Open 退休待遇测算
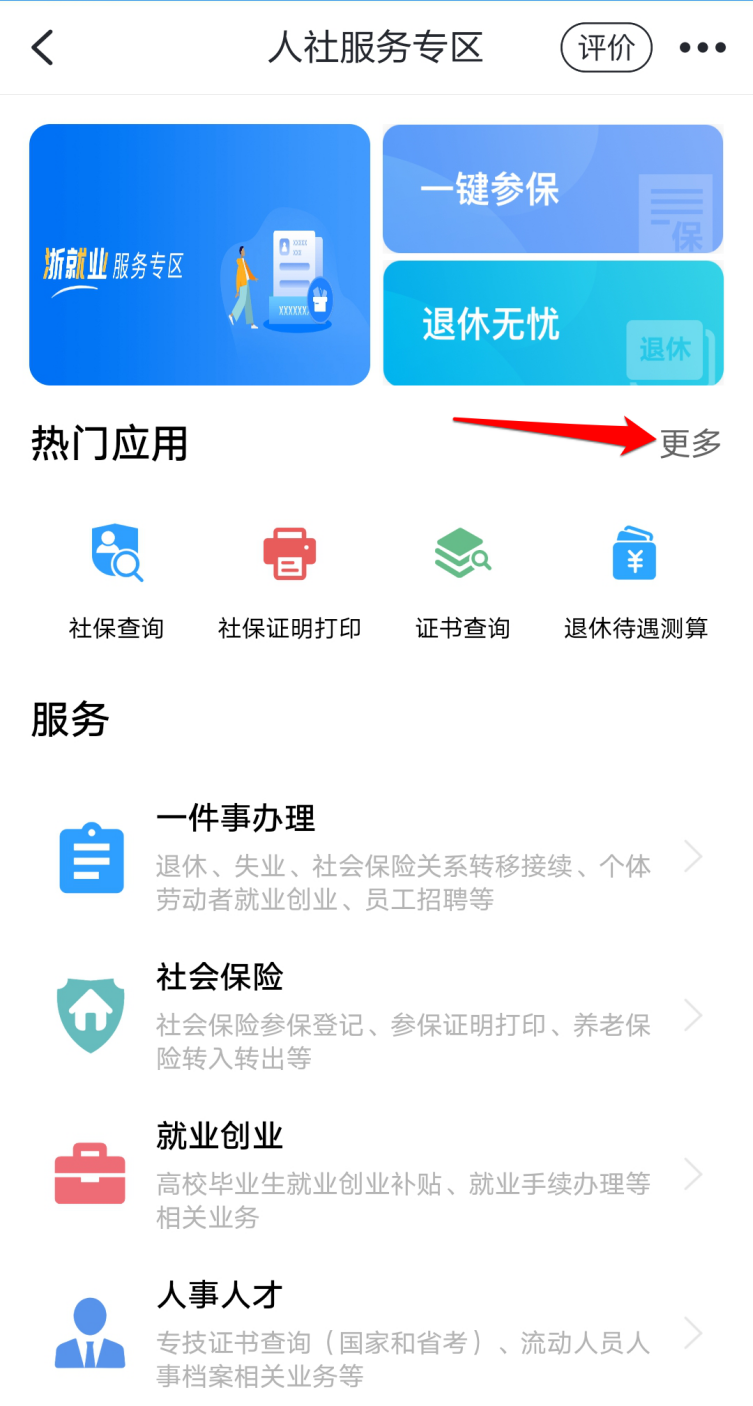The width and height of the screenshot is (753, 1406). 635,580
